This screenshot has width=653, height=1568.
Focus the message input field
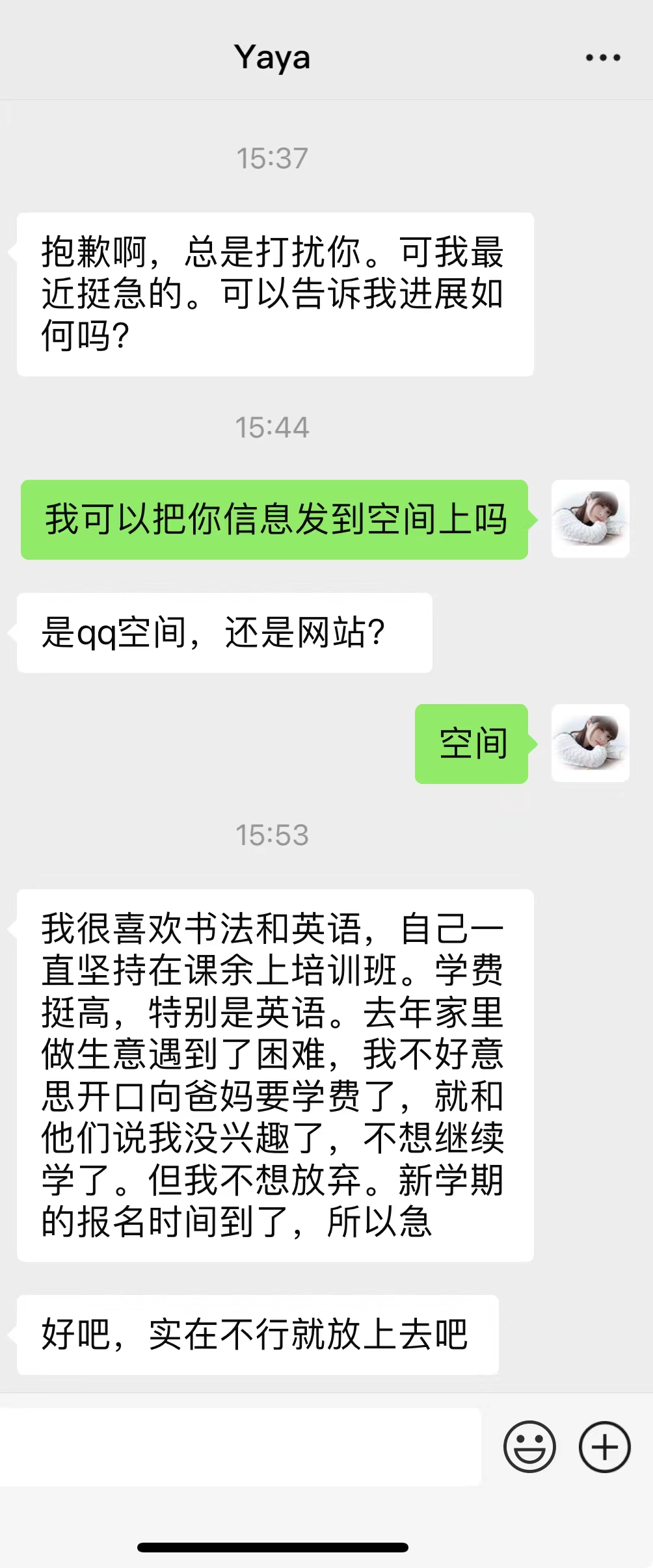pyautogui.click(x=241, y=1446)
